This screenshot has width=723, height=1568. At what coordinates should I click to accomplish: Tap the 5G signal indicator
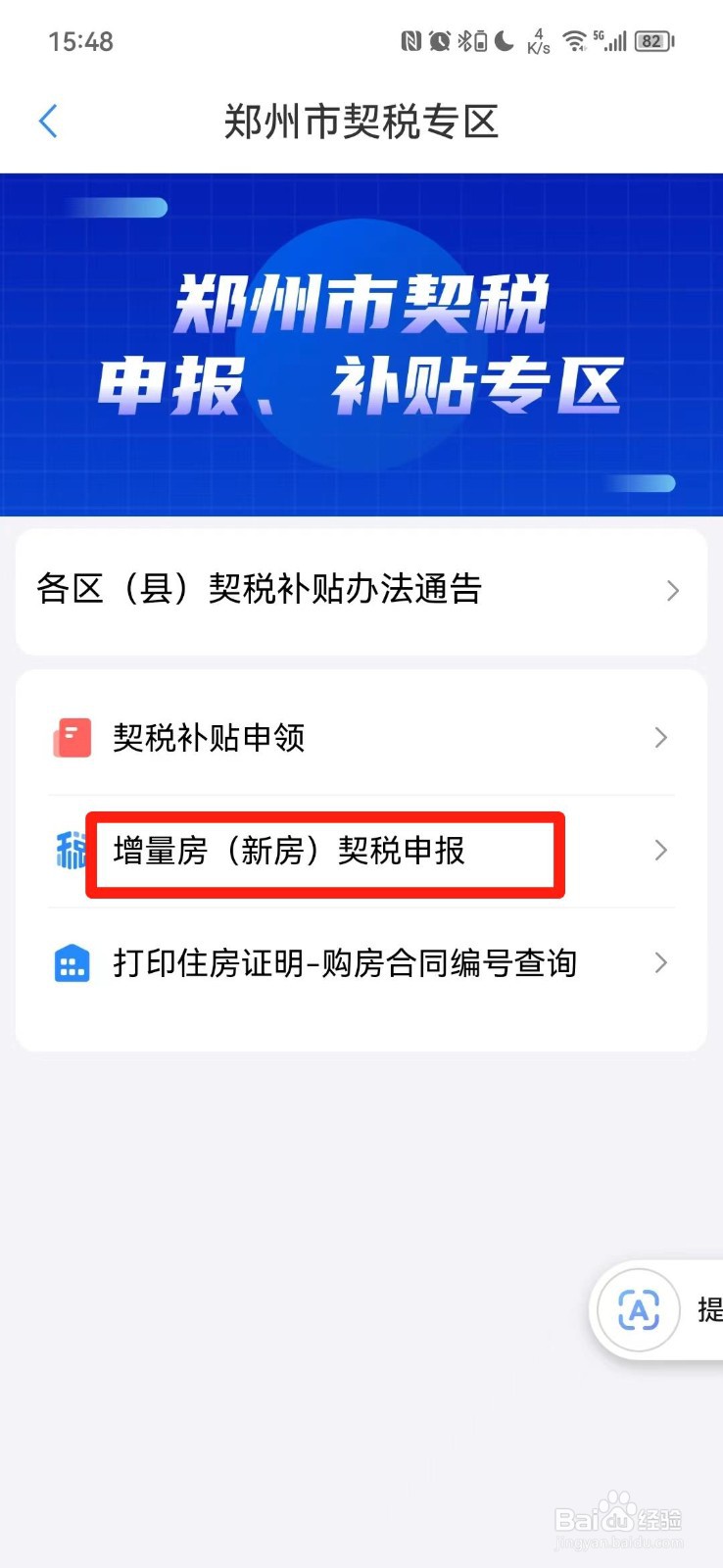pyautogui.click(x=609, y=40)
